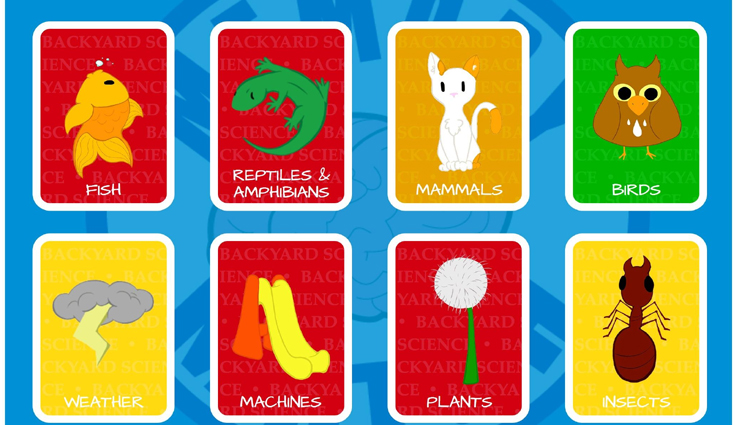Select the Plants card with the dandelion

[x=458, y=328]
